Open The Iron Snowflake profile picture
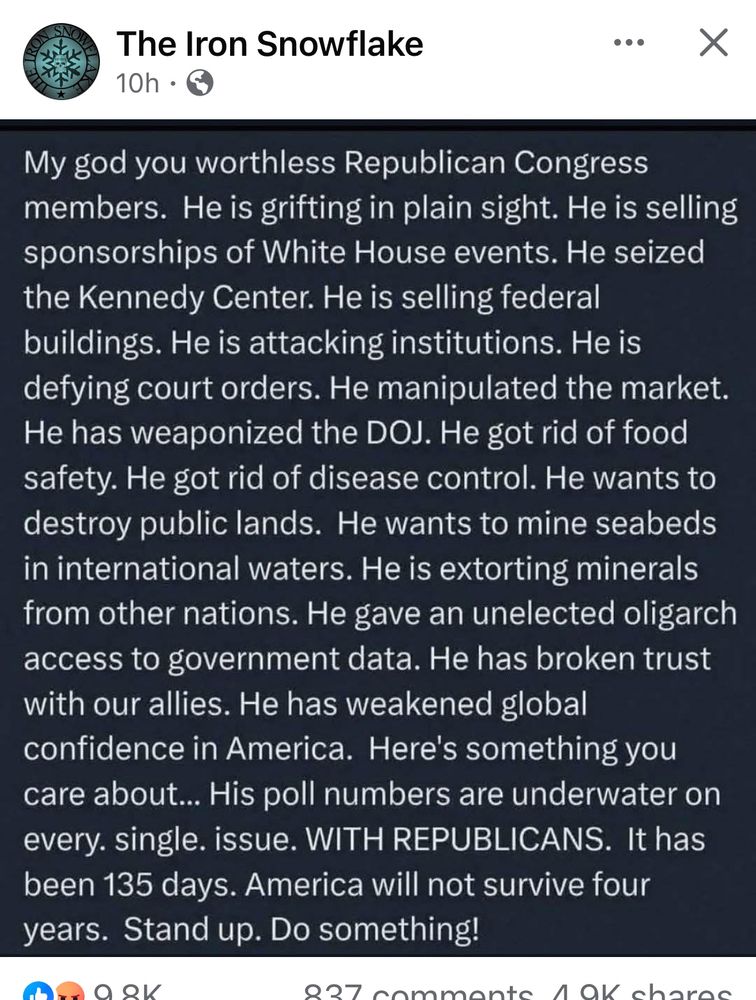This screenshot has height=1000, width=756. 62,62
